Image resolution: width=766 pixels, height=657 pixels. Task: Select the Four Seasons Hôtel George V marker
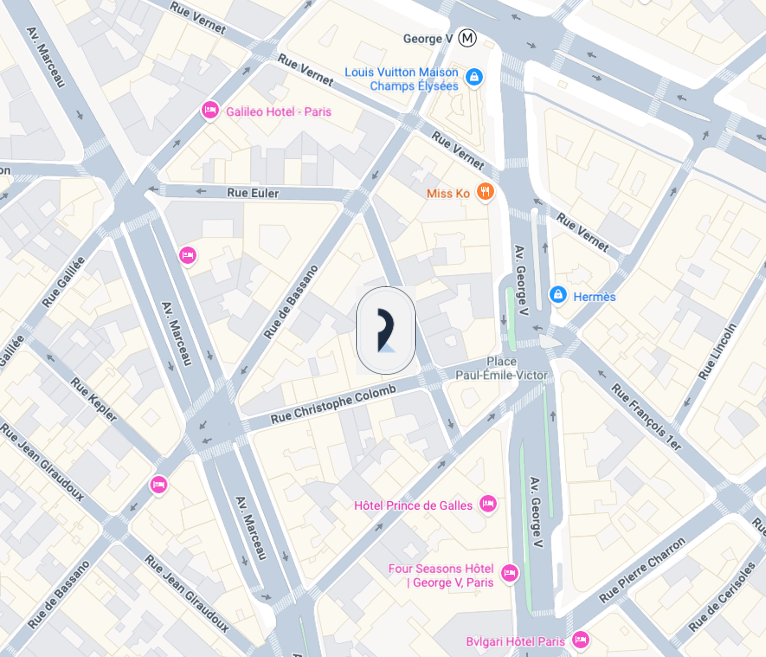pos(510,573)
